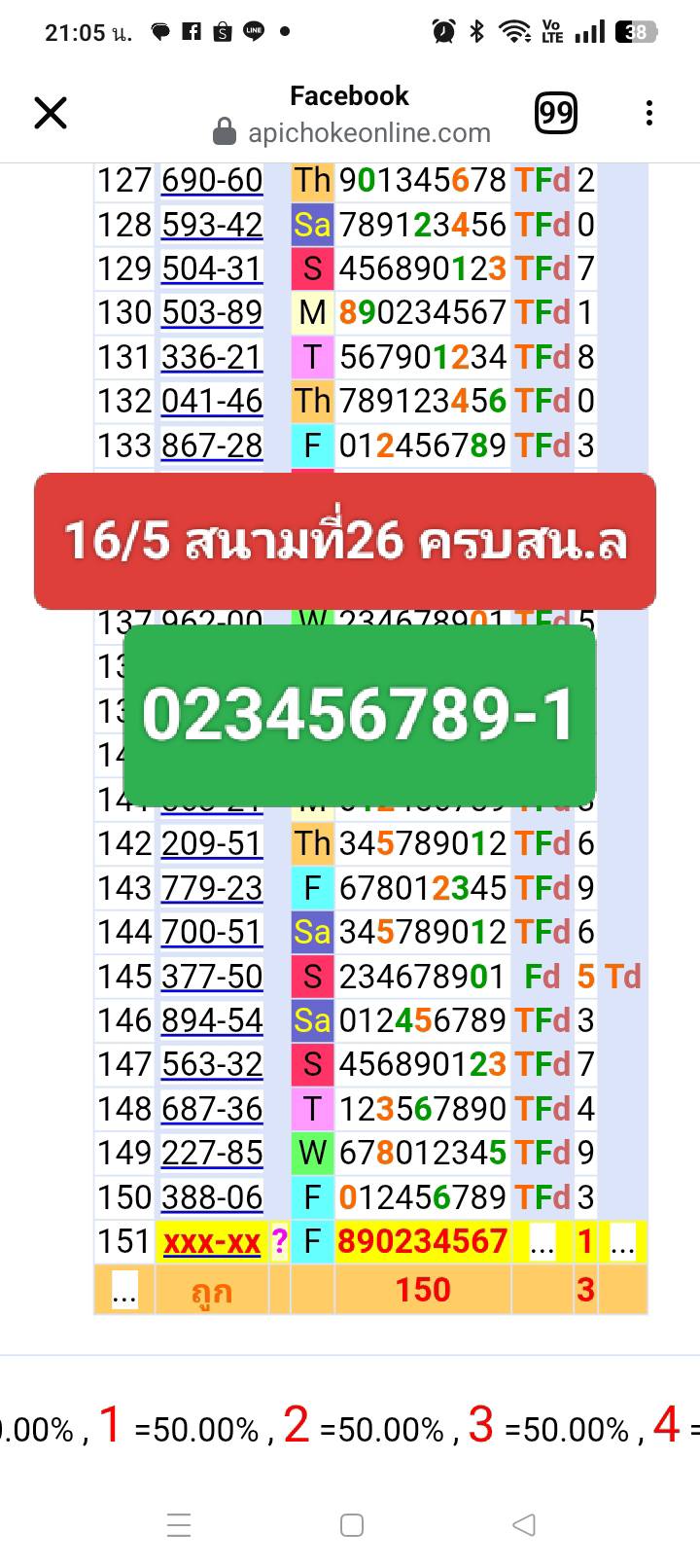
Task: Open the 700-51 link in row 144
Action: click(x=212, y=932)
